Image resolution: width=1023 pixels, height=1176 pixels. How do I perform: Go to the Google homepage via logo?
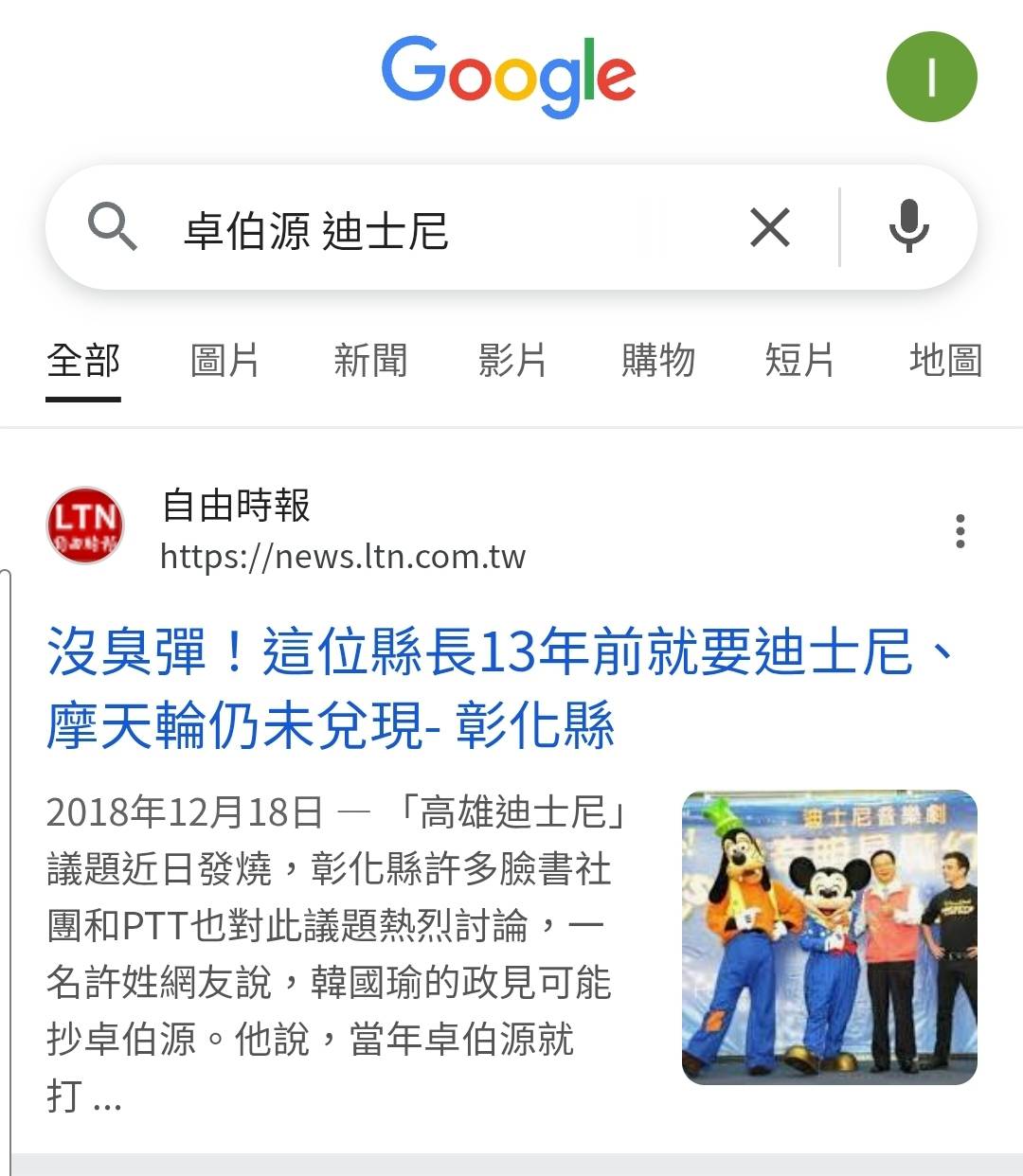tap(509, 76)
